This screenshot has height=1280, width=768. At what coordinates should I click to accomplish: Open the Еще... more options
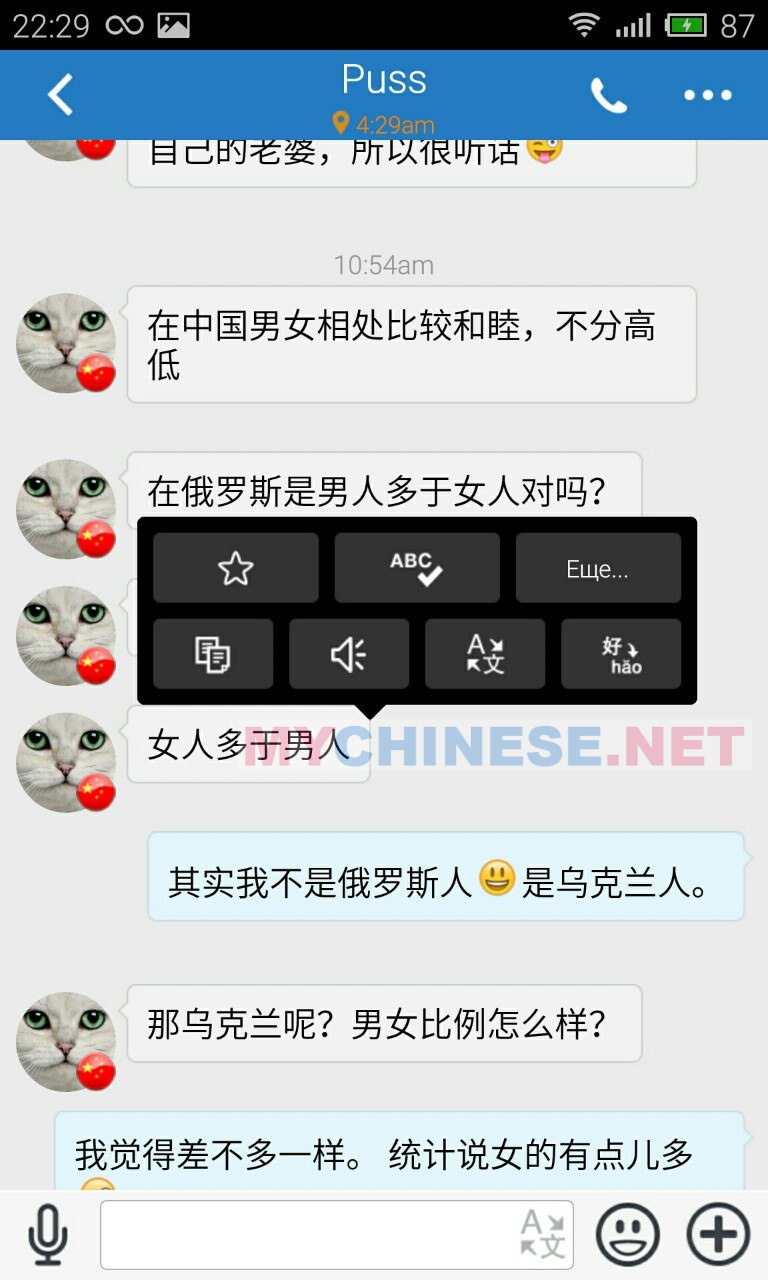coord(598,568)
